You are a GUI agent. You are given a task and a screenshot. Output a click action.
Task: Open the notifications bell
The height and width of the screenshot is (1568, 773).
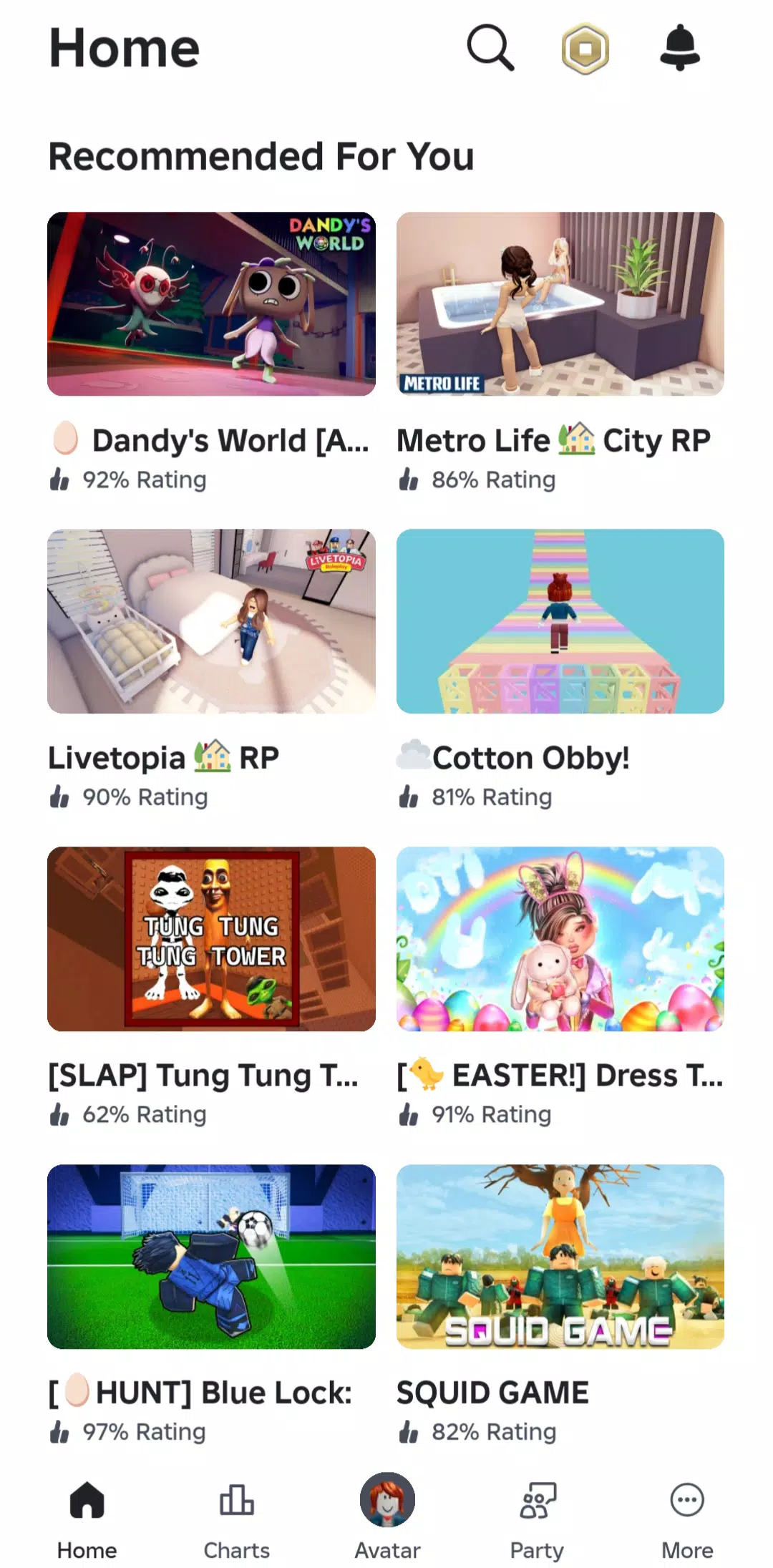click(679, 48)
